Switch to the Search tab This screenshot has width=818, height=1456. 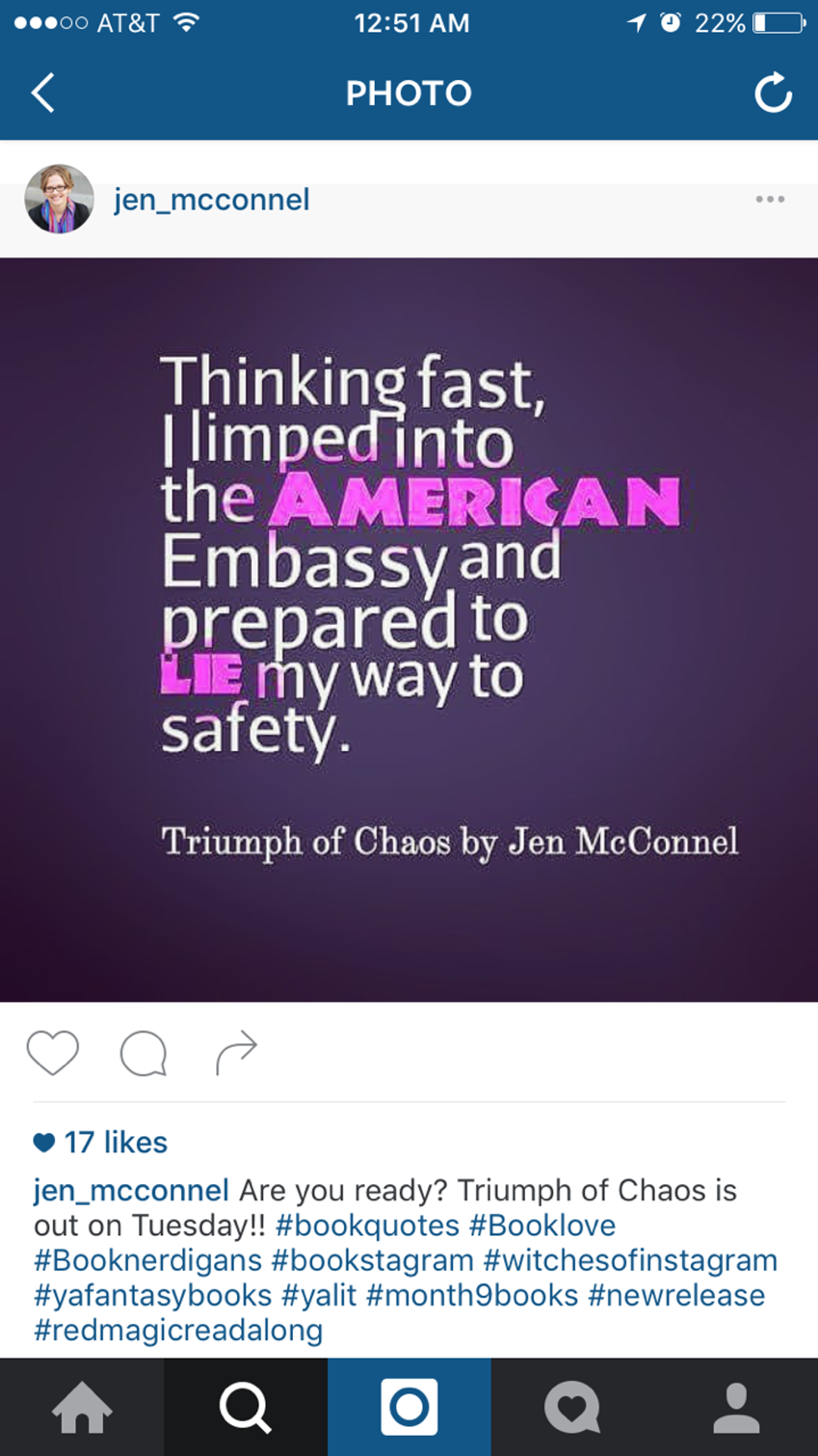pos(245,1407)
